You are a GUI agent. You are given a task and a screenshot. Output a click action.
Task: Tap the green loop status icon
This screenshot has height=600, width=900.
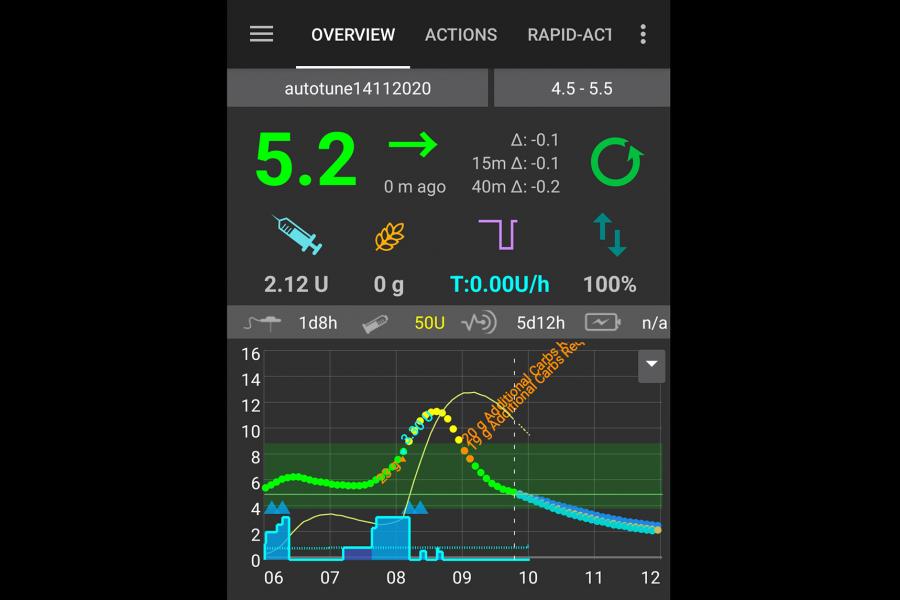(615, 163)
